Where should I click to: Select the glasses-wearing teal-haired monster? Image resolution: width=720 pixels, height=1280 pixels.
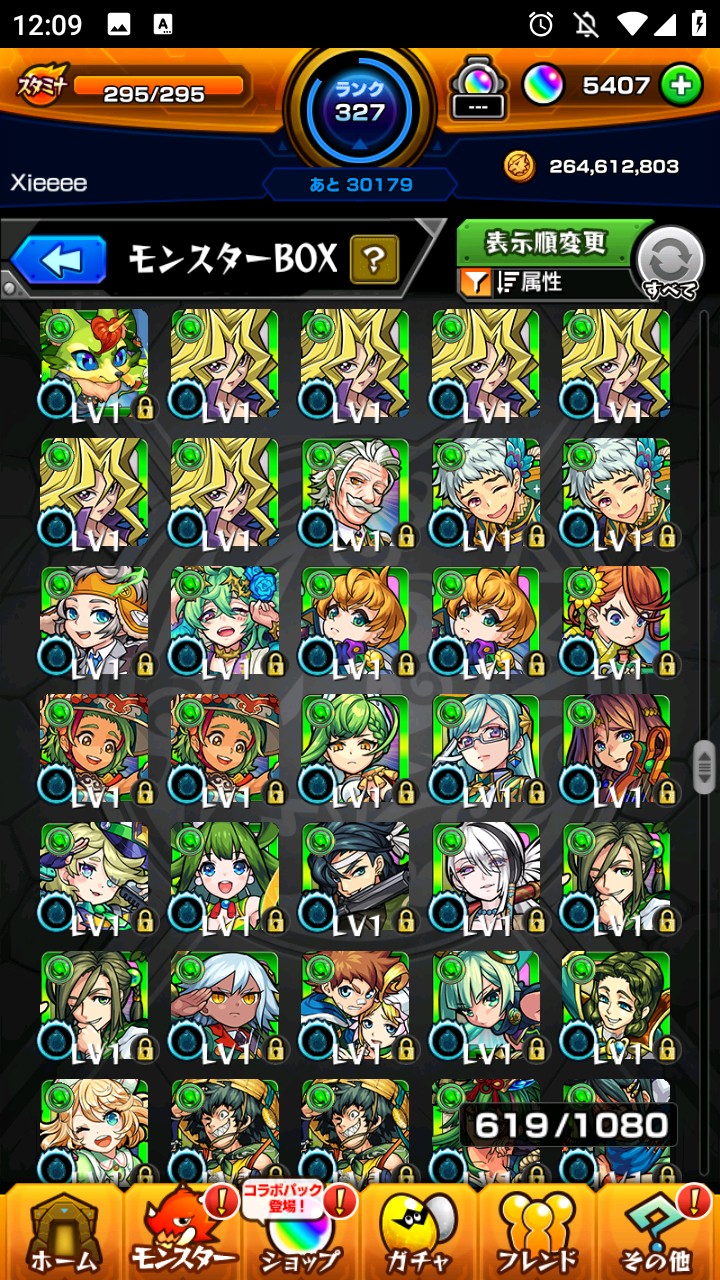[x=486, y=749]
